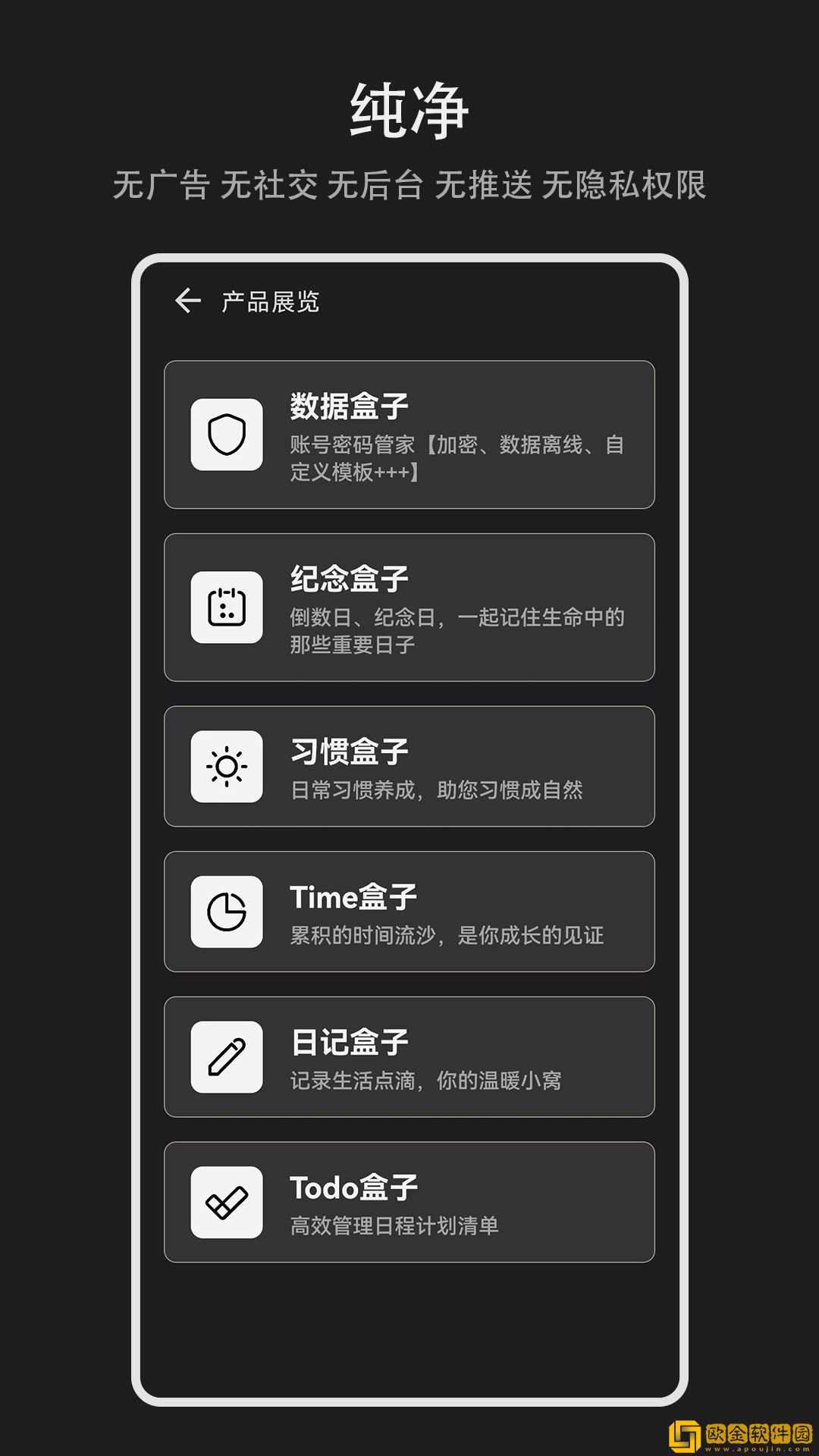Click the calendar icon for 纪念盒子
Viewport: 819px width, 1456px height.
pos(227,607)
